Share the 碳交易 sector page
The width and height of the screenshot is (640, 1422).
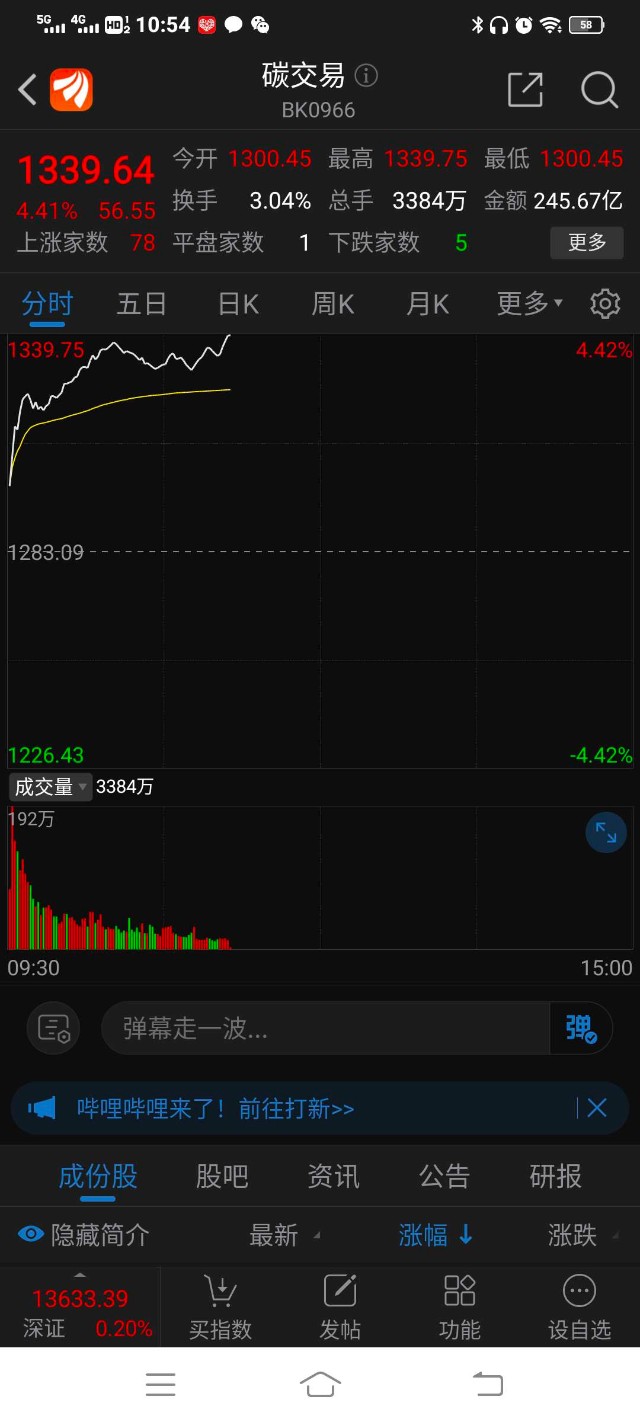525,90
